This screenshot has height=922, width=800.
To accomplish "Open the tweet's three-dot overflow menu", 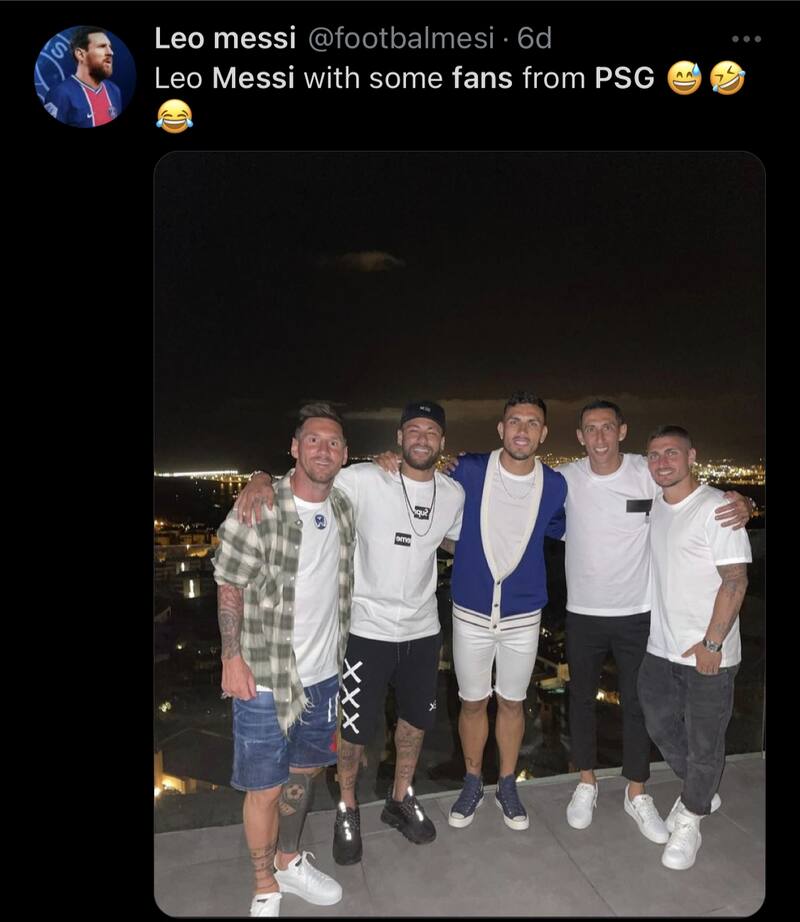I will [x=746, y=39].
